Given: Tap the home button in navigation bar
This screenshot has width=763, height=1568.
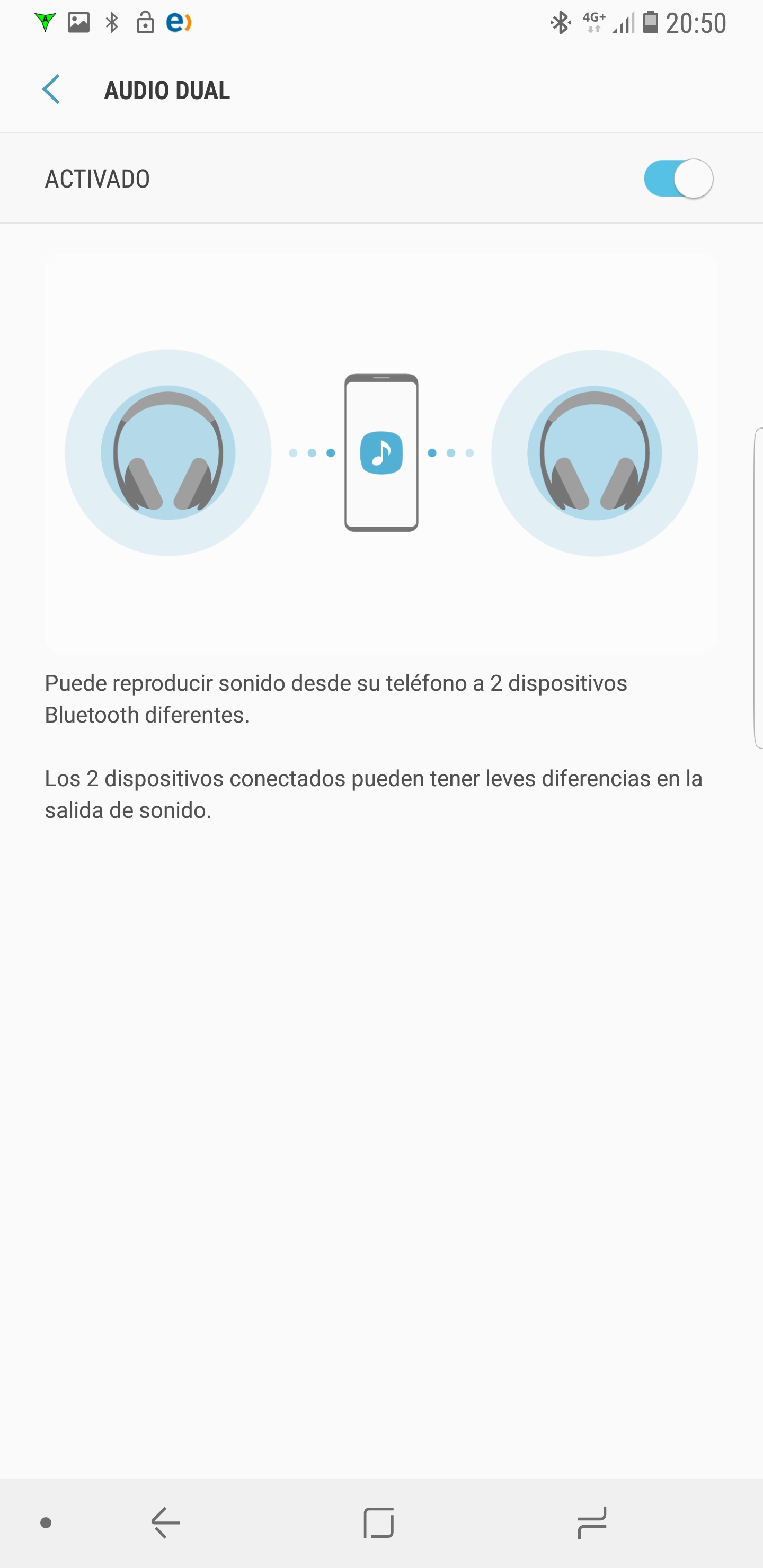Looking at the screenshot, I should (379, 1523).
